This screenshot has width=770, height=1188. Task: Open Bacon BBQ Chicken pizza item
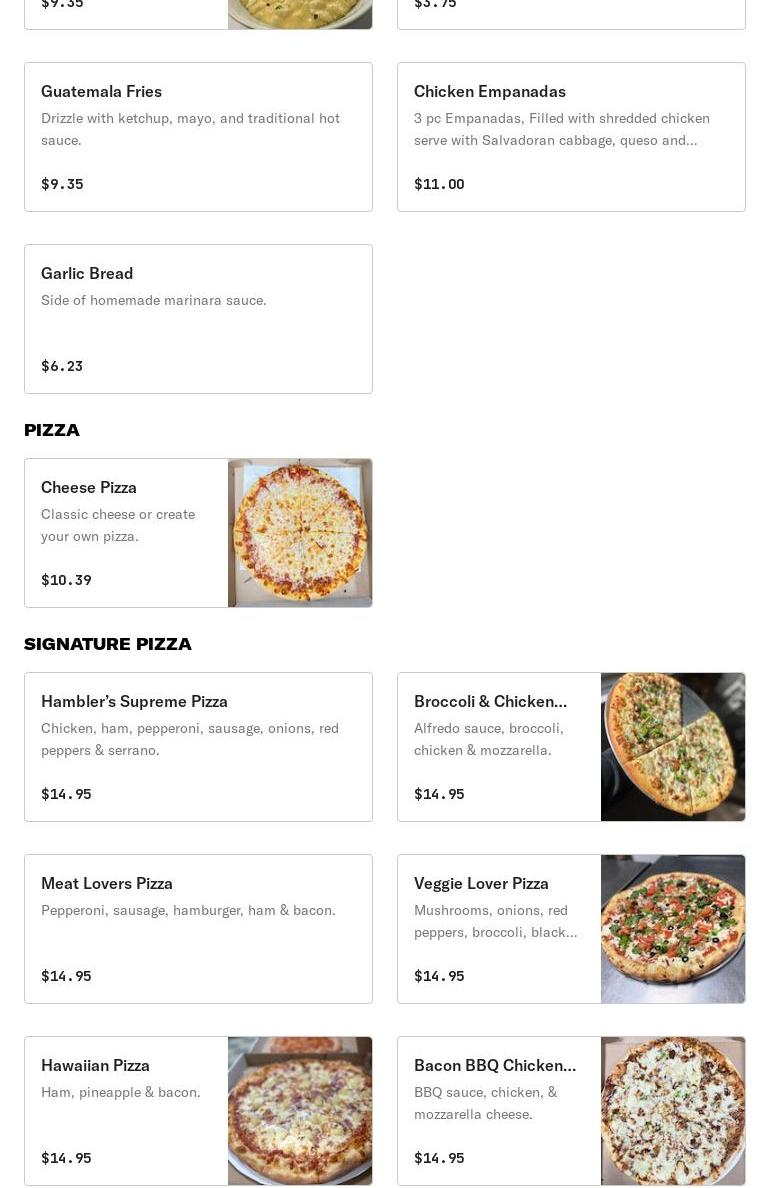pyautogui.click(x=571, y=1111)
